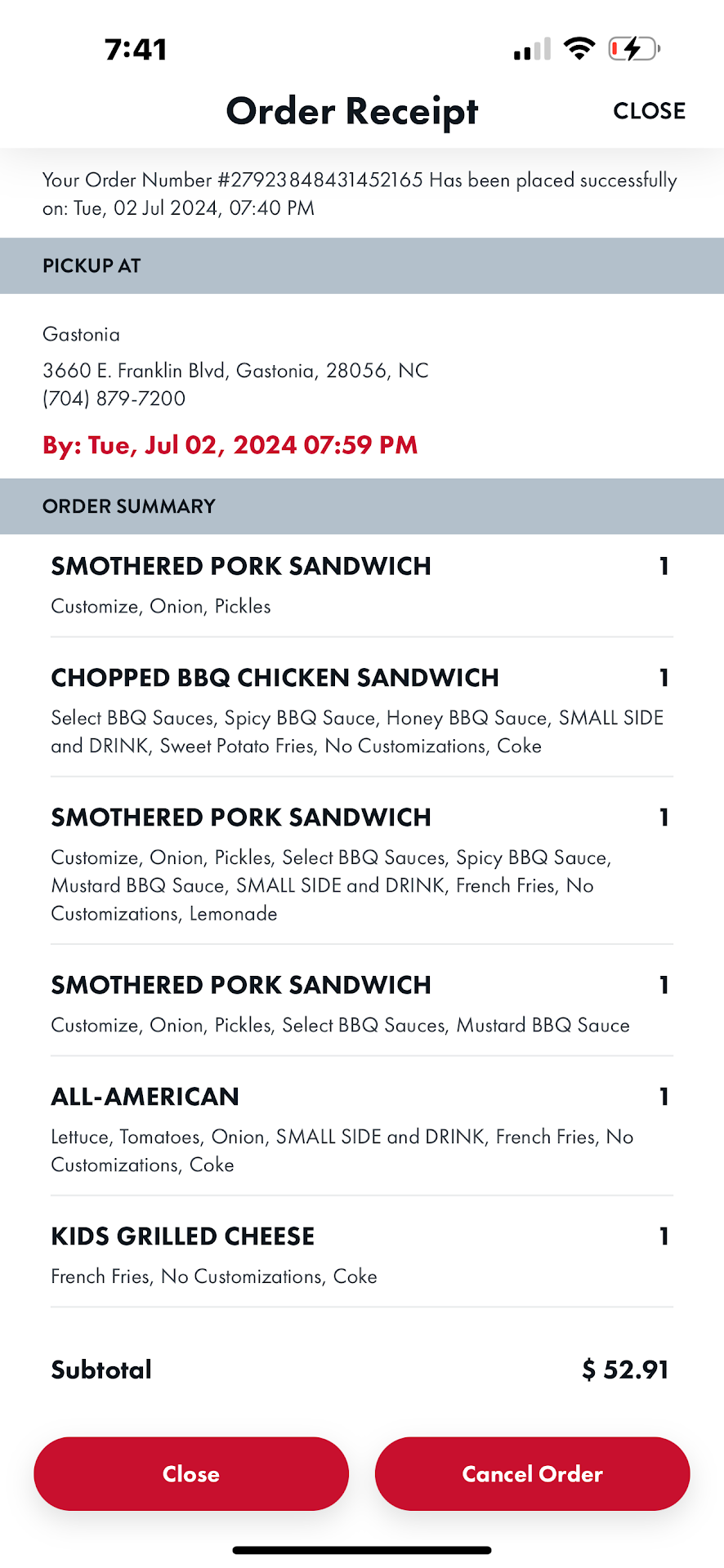Screen dimensions: 724x1568
Task: Tap the red Close button
Action: click(x=191, y=1473)
